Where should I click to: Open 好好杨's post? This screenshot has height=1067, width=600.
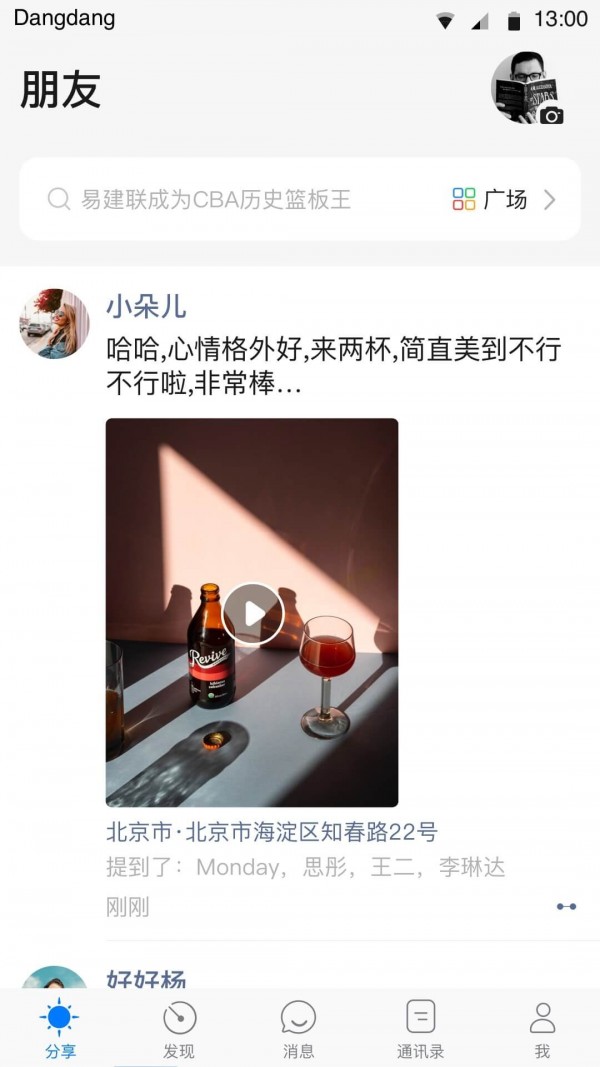tap(146, 978)
